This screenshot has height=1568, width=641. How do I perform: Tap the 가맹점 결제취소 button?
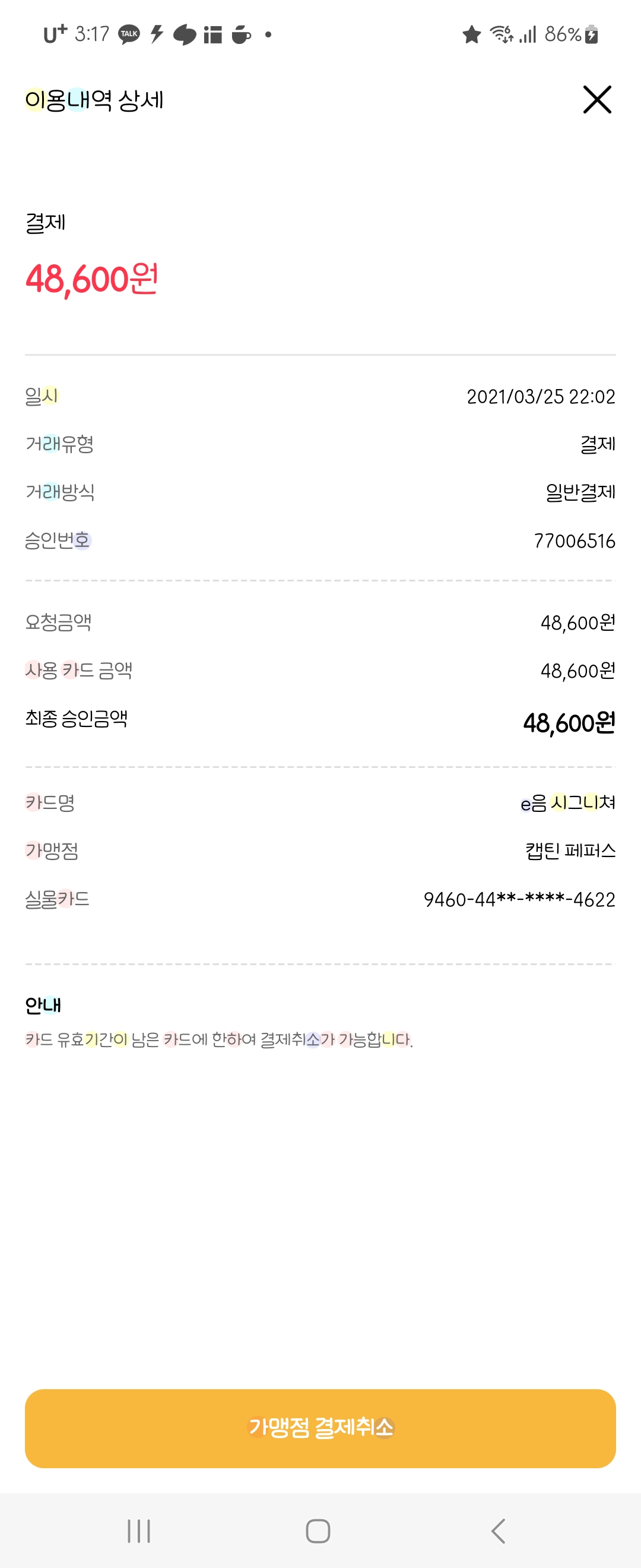tap(320, 1428)
